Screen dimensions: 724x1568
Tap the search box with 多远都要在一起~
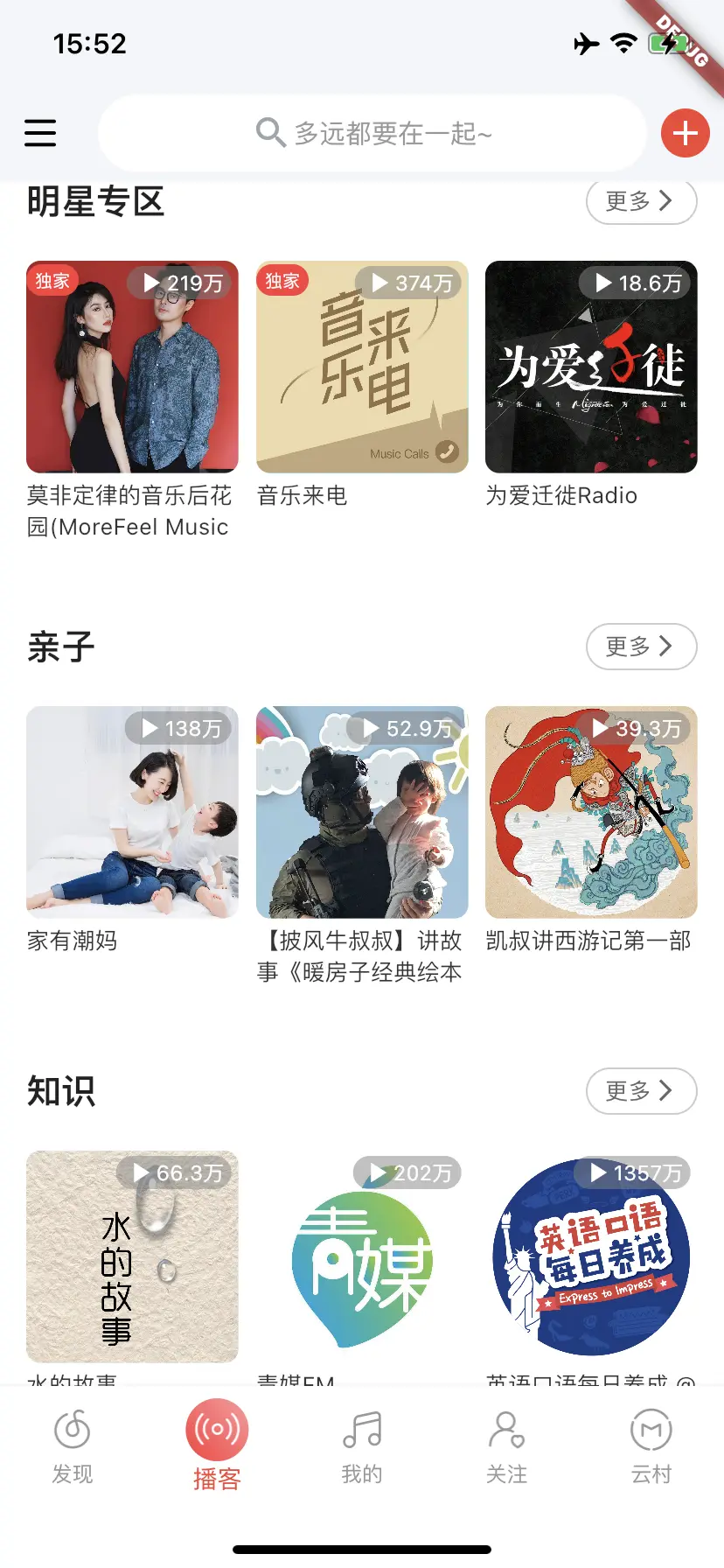372,133
